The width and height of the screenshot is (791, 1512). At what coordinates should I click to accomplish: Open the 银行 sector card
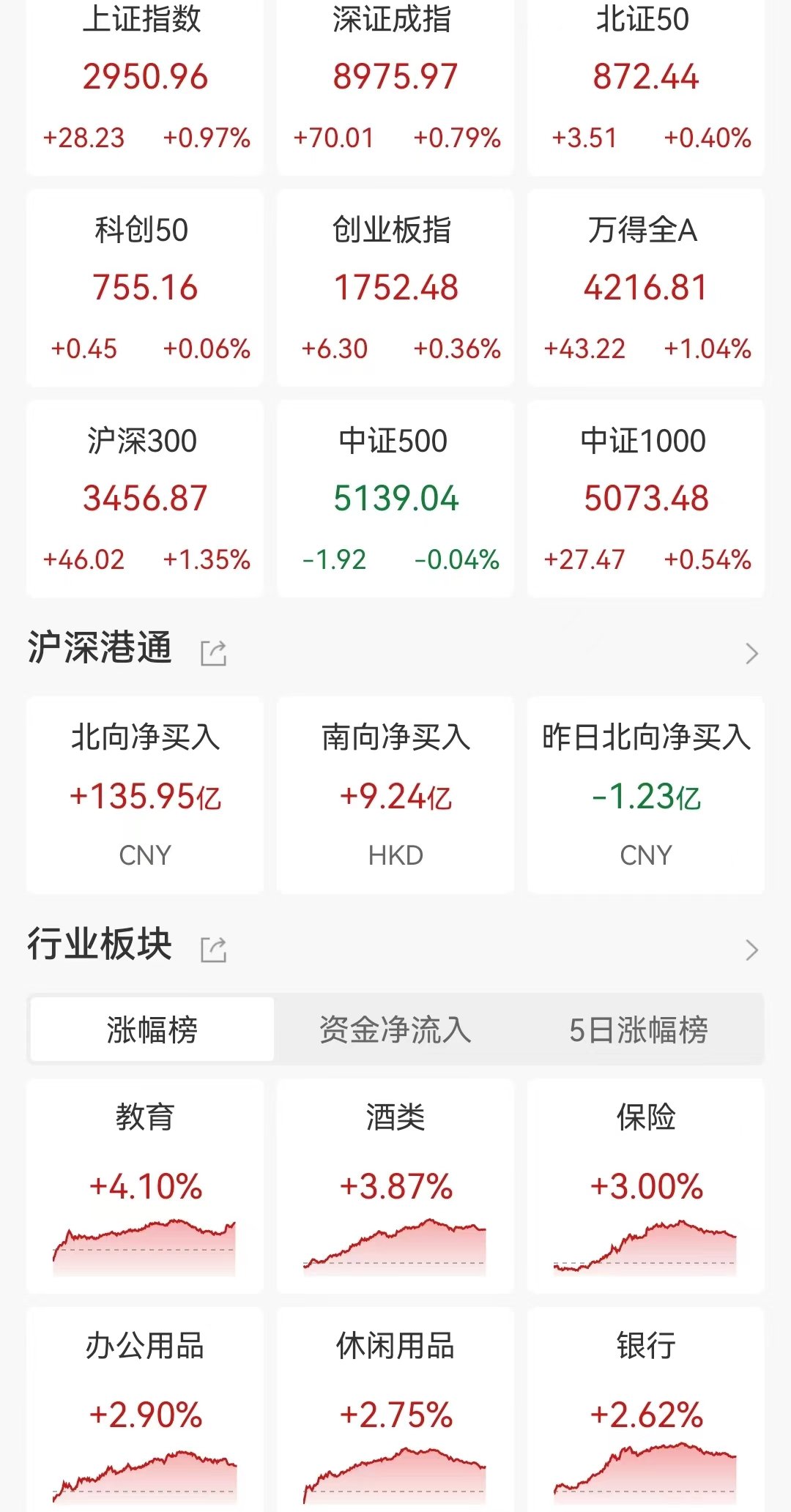(x=646, y=1409)
